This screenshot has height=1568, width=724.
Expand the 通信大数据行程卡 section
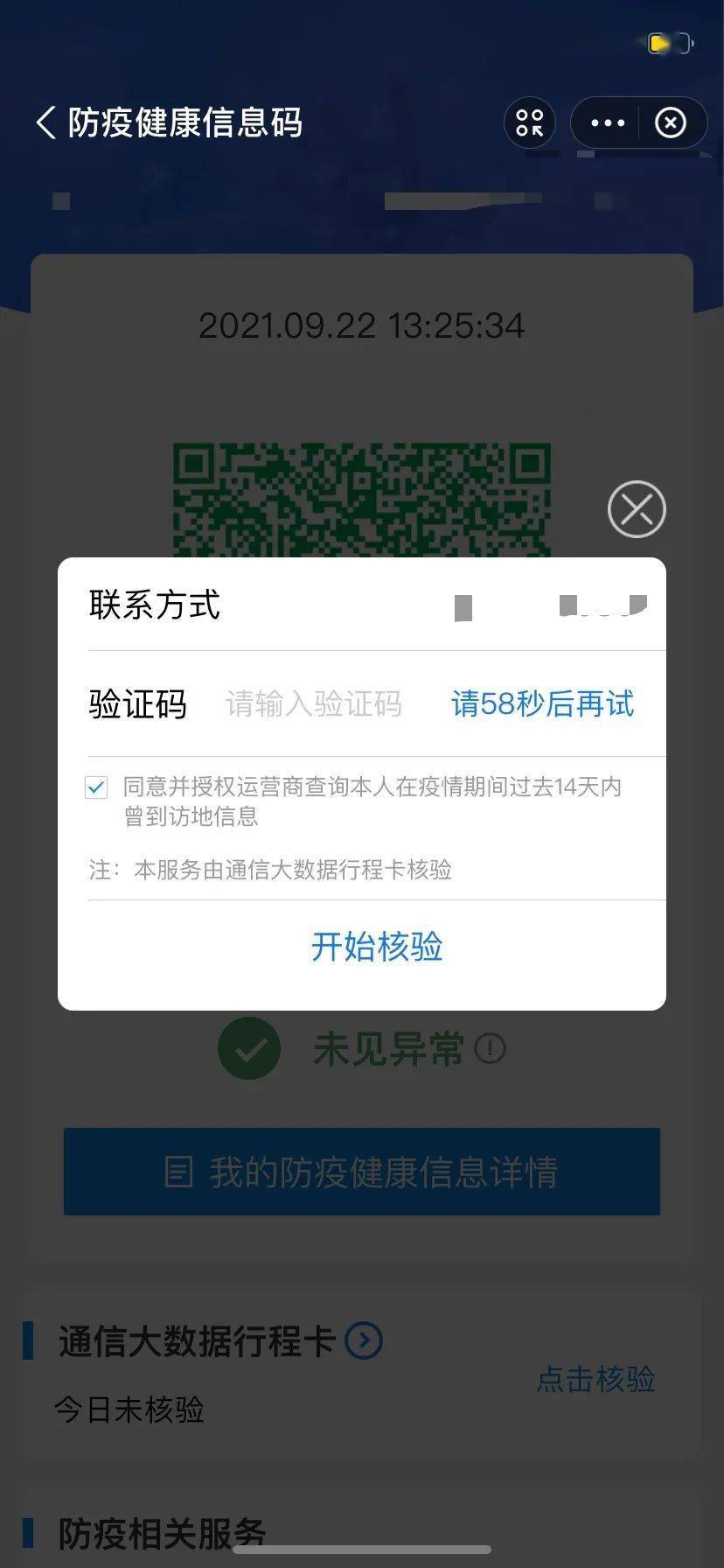(x=192, y=1340)
